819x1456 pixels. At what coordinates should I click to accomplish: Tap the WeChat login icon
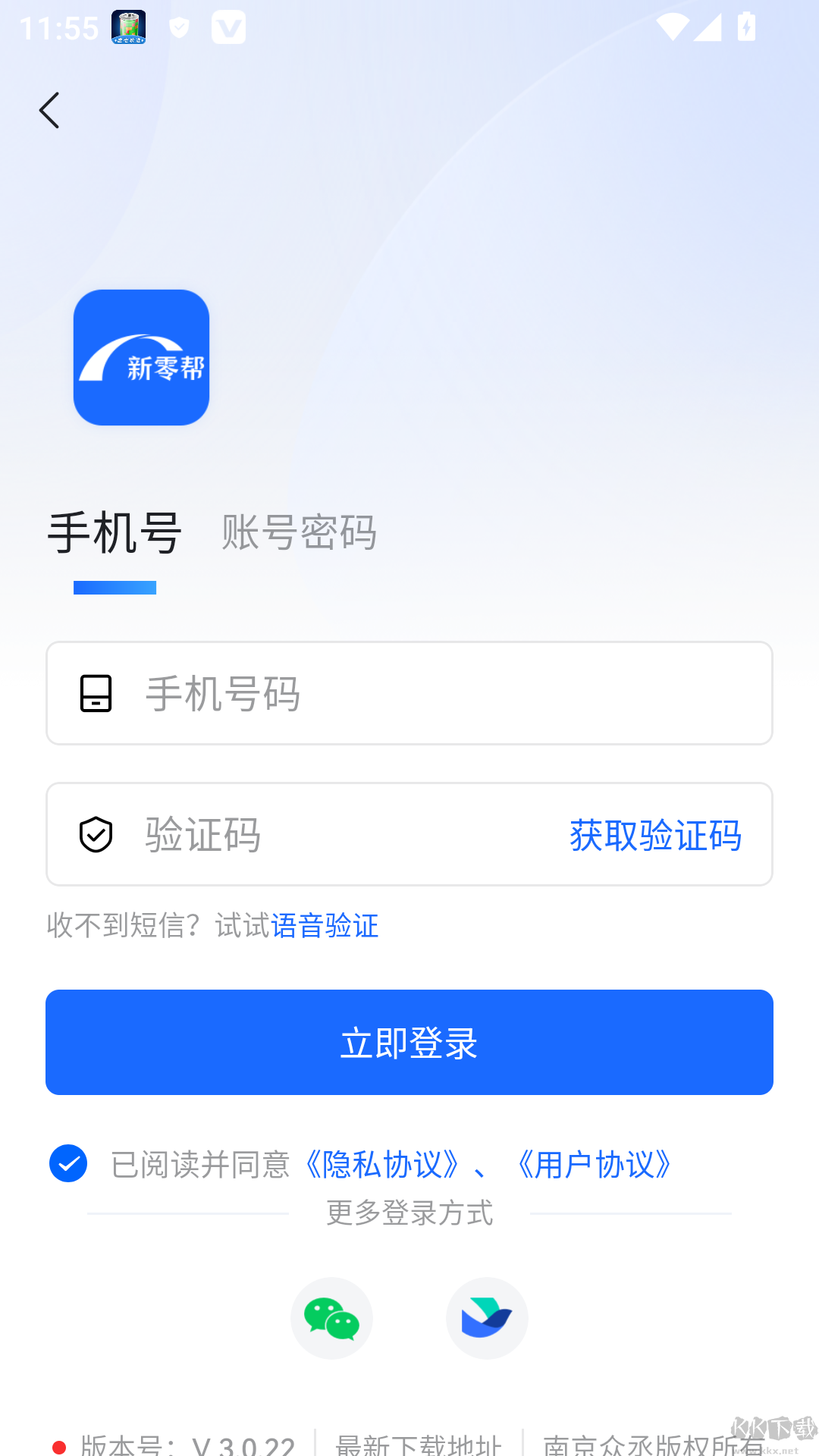click(x=331, y=1318)
